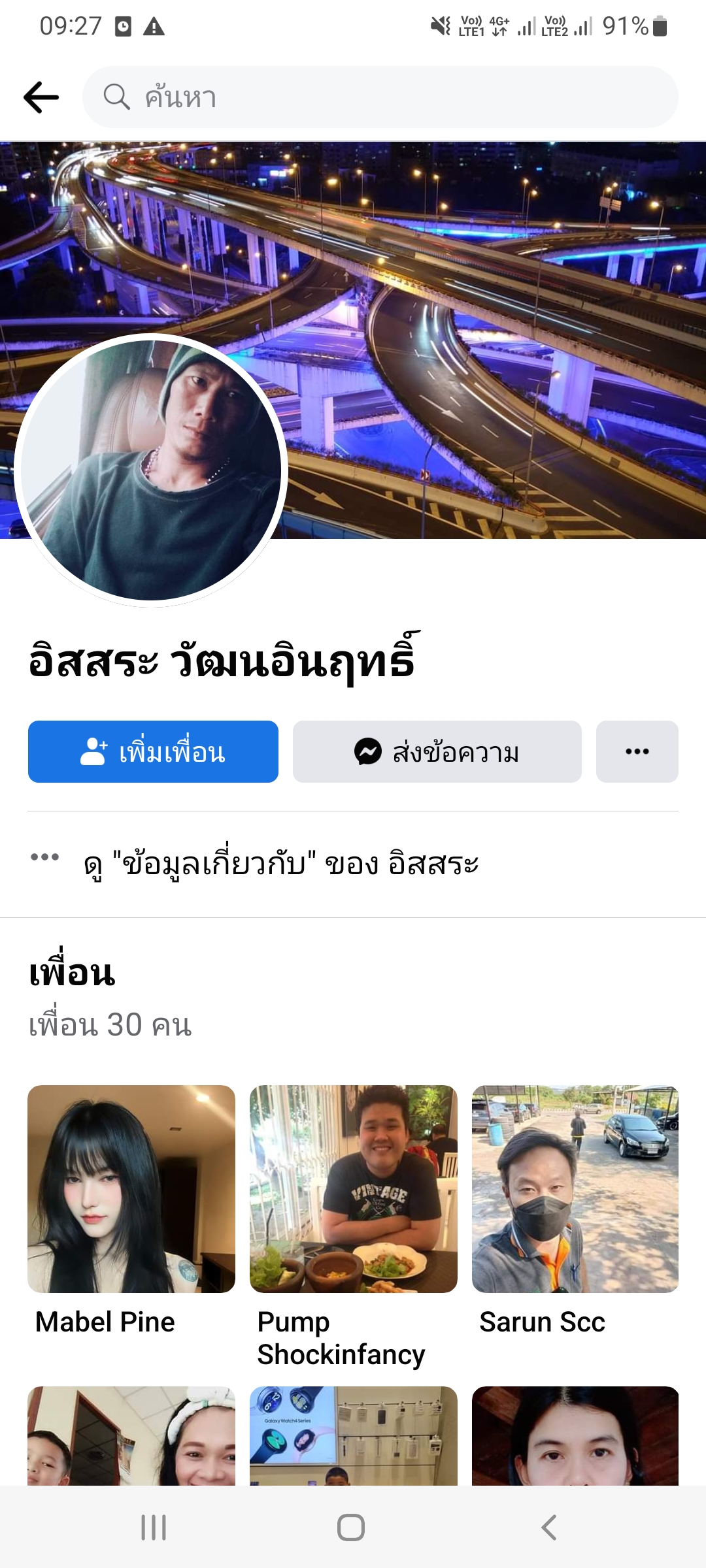
Task: Open the ค้นหา search field
Action: point(379,97)
